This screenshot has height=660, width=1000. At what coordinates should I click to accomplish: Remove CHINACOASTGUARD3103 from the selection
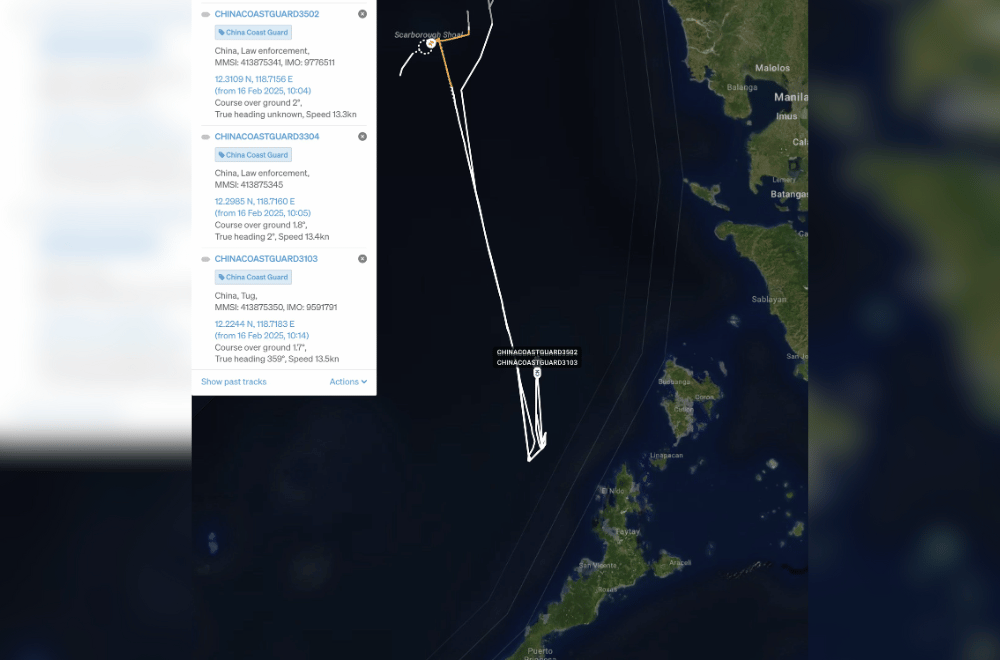coord(362,258)
